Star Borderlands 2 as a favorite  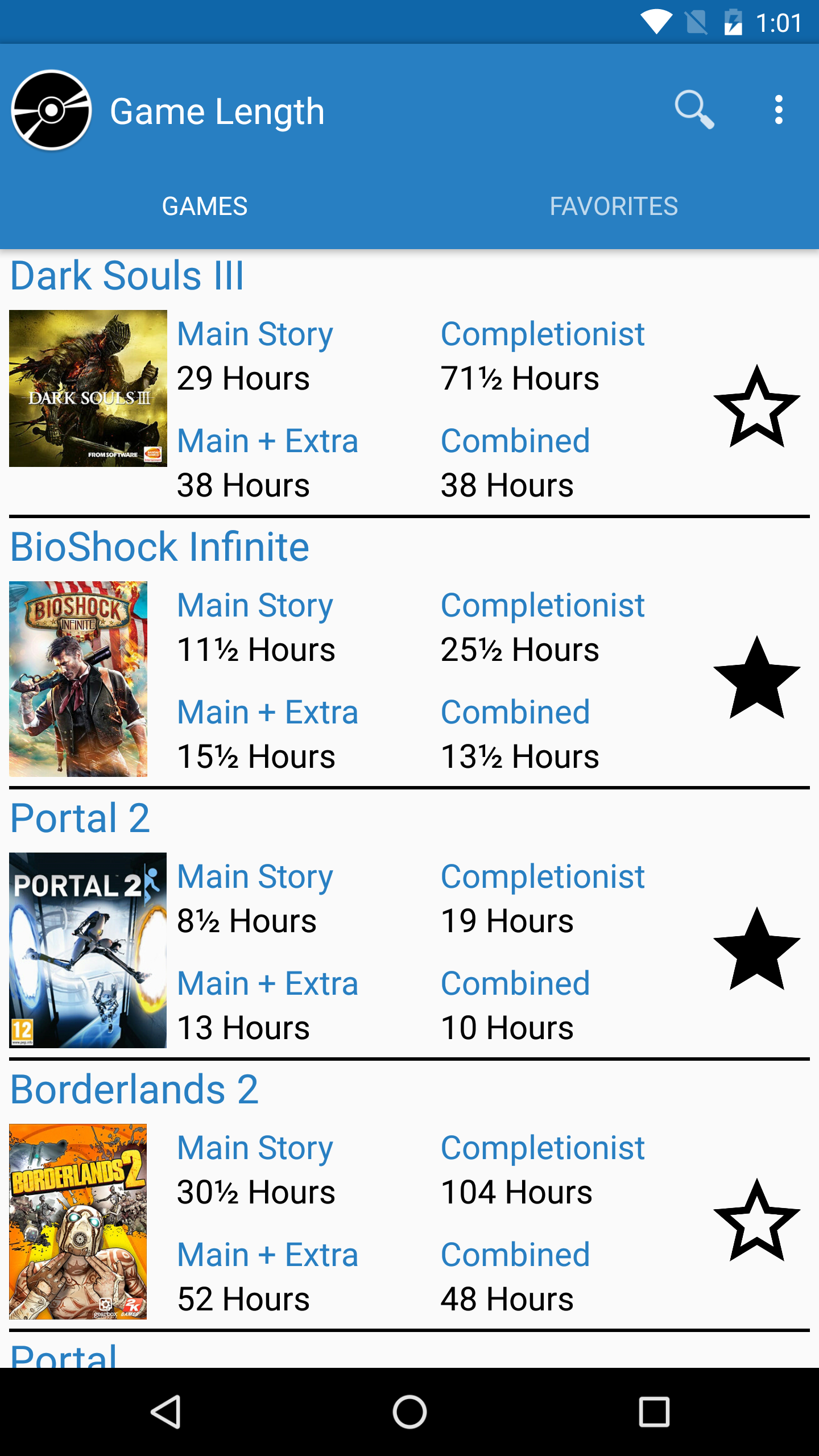[x=756, y=1221]
